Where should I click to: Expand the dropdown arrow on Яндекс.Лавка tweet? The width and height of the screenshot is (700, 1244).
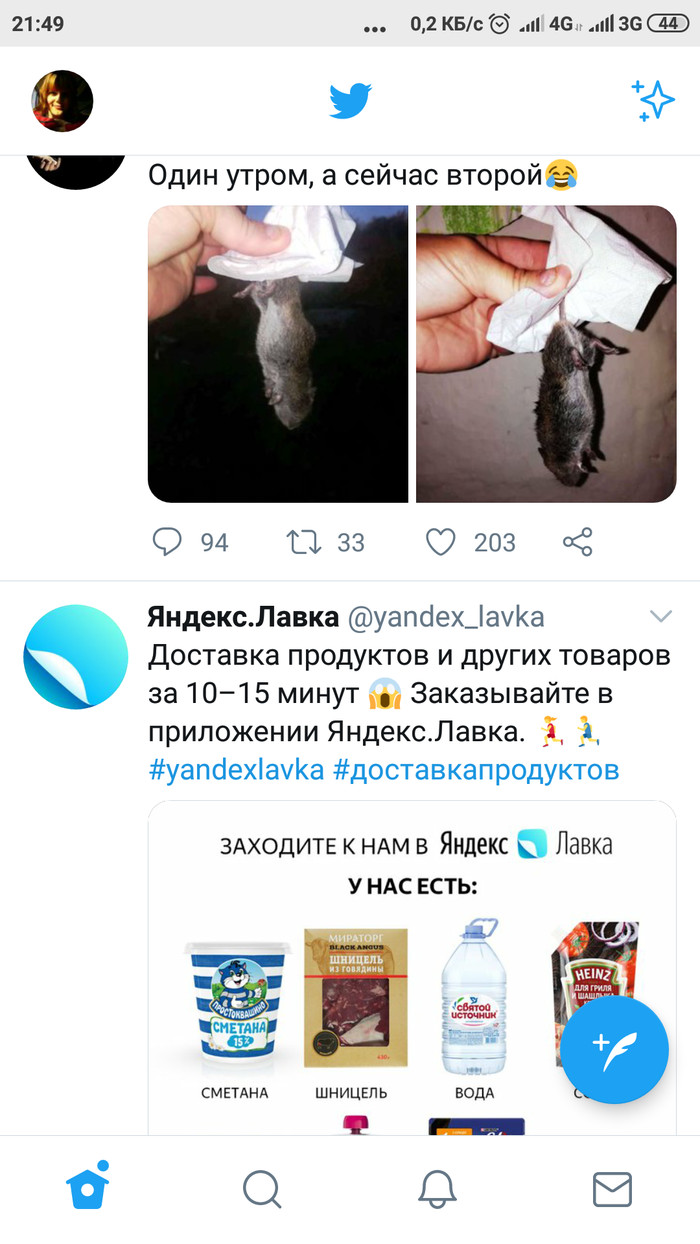point(661,616)
